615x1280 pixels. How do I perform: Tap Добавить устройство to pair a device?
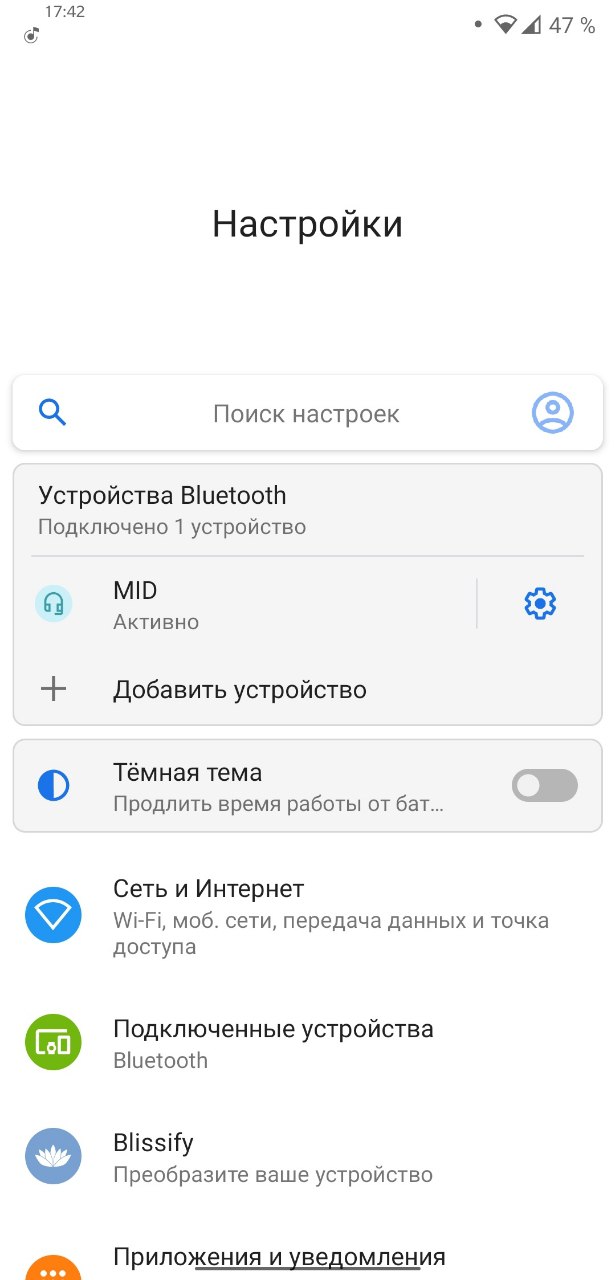[x=307, y=689]
